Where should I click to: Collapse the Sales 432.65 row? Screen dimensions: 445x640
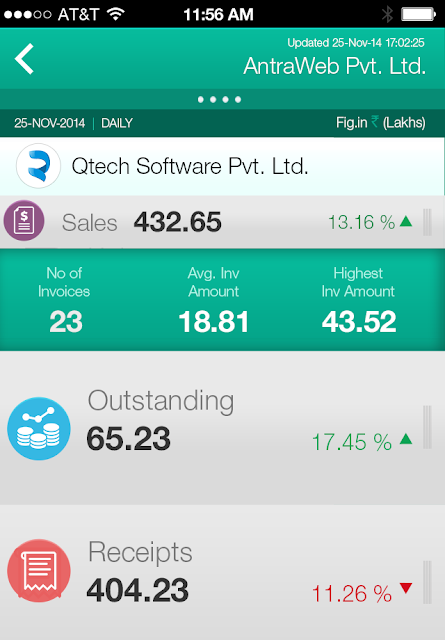[222, 222]
